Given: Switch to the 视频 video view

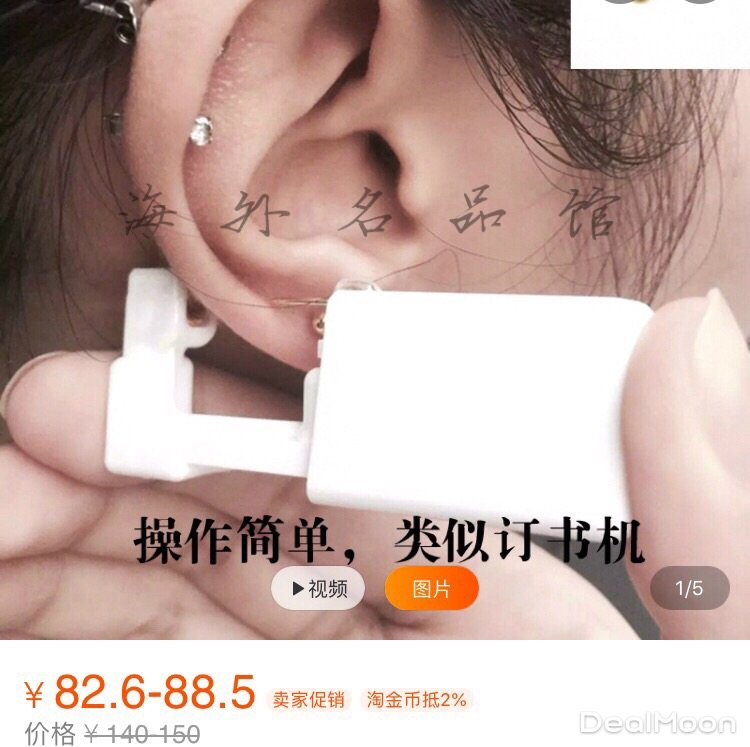Looking at the screenshot, I should 318,589.
